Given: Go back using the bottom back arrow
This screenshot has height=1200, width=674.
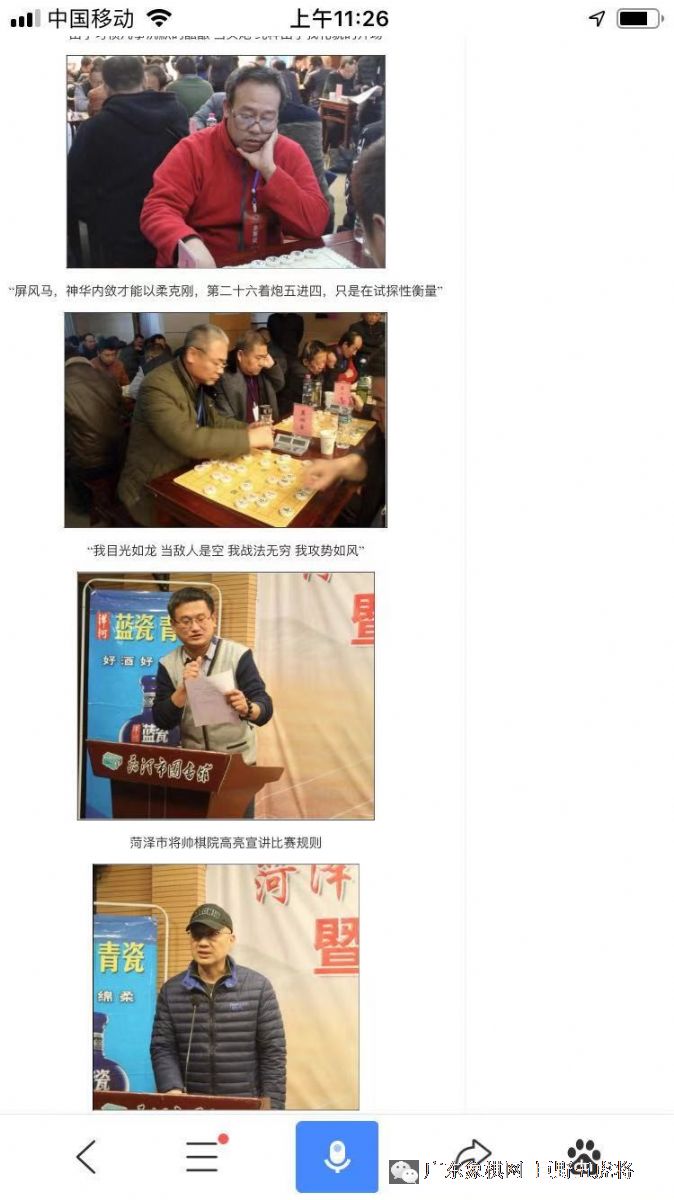Looking at the screenshot, I should (x=87, y=1156).
